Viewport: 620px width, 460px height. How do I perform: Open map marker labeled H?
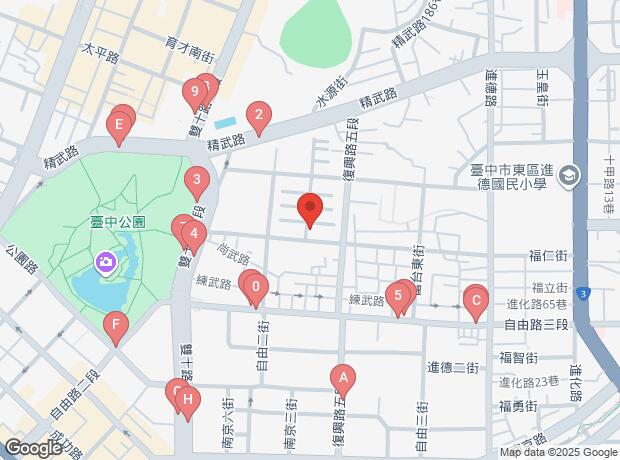point(187,401)
